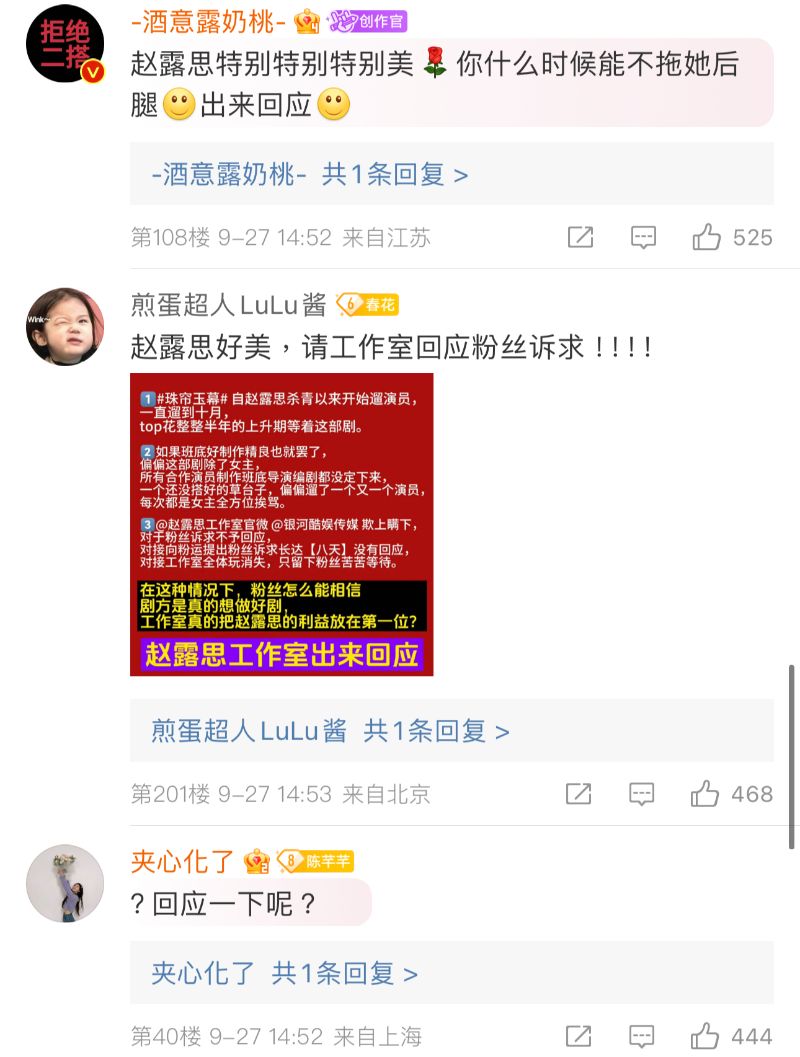Expand the reply under 煎蛋超人LuLu酱's comment

(330, 731)
